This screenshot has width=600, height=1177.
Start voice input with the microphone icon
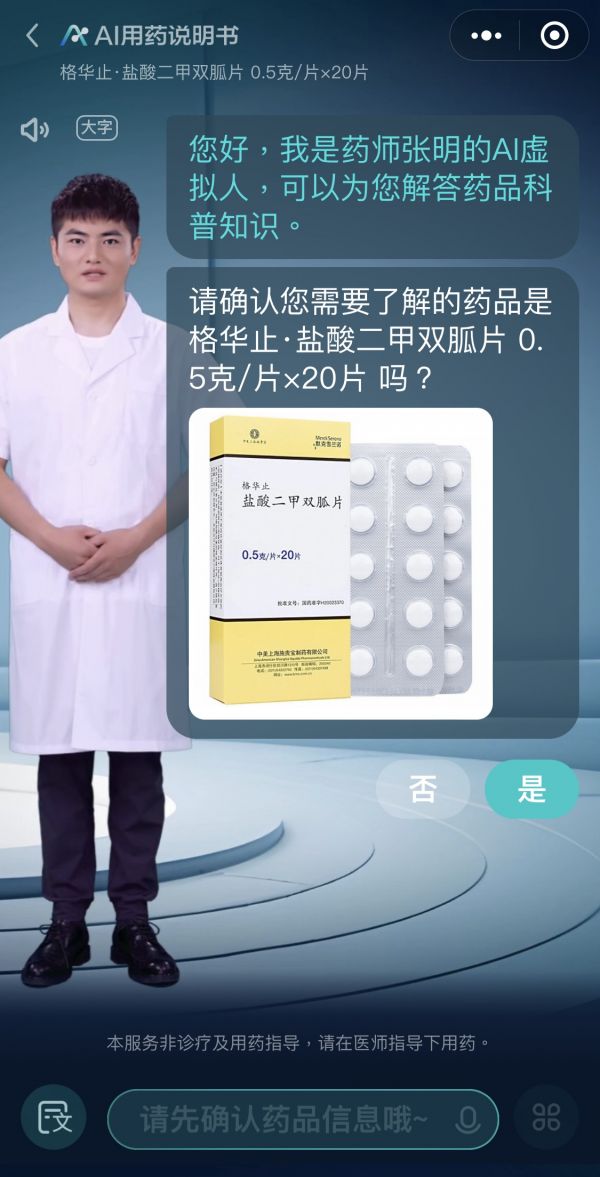pyautogui.click(x=466, y=1119)
